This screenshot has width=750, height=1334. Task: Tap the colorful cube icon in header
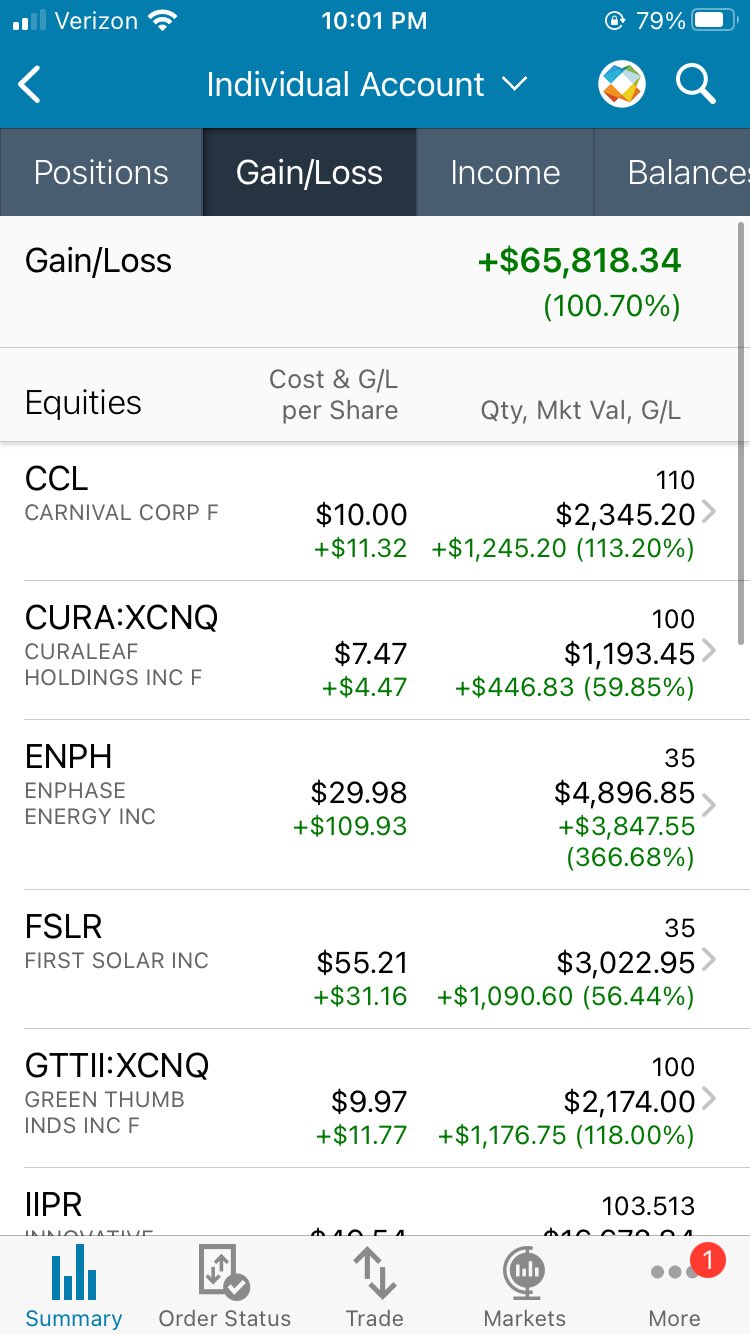coord(622,85)
